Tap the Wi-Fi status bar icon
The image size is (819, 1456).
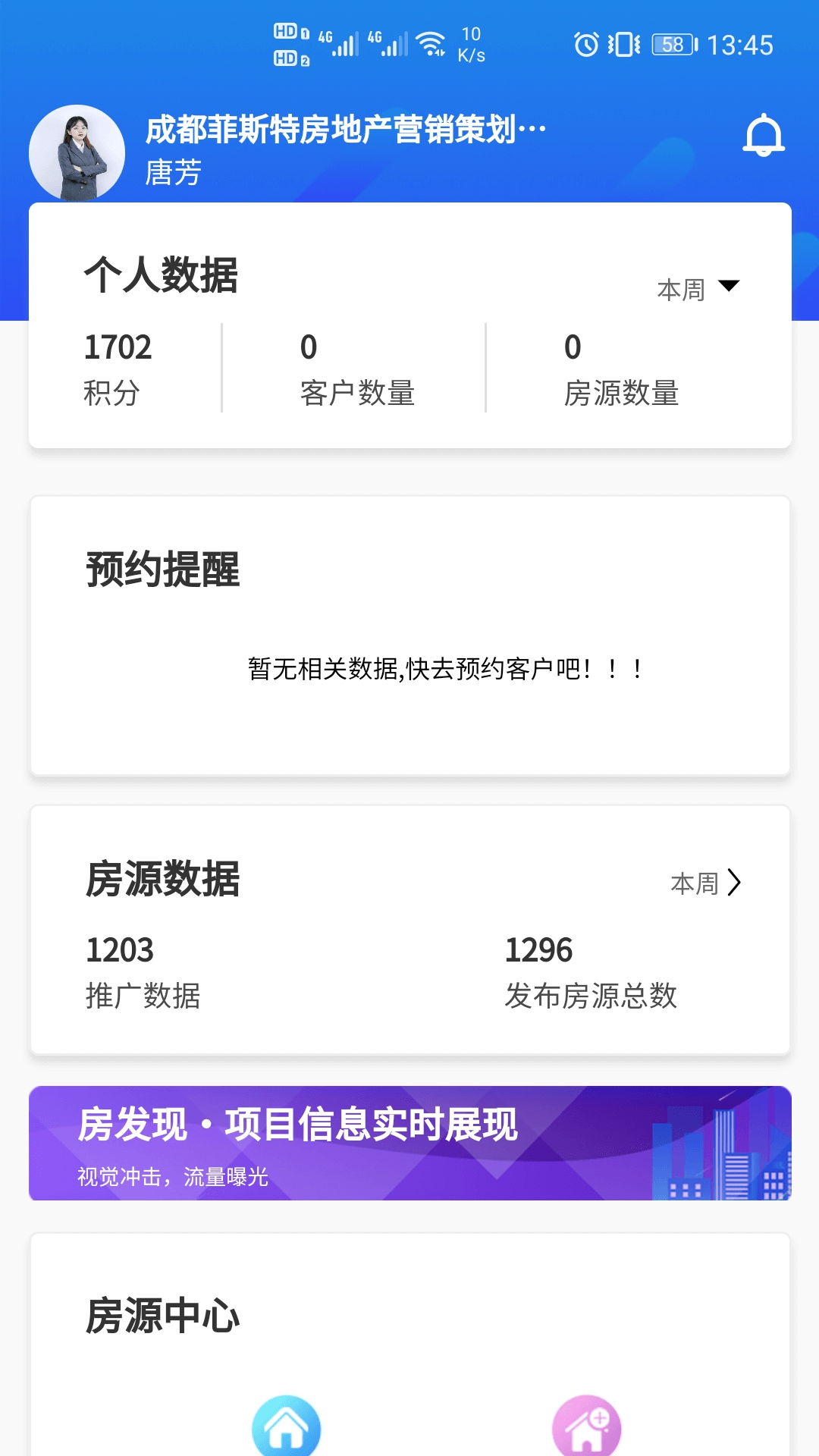point(432,43)
